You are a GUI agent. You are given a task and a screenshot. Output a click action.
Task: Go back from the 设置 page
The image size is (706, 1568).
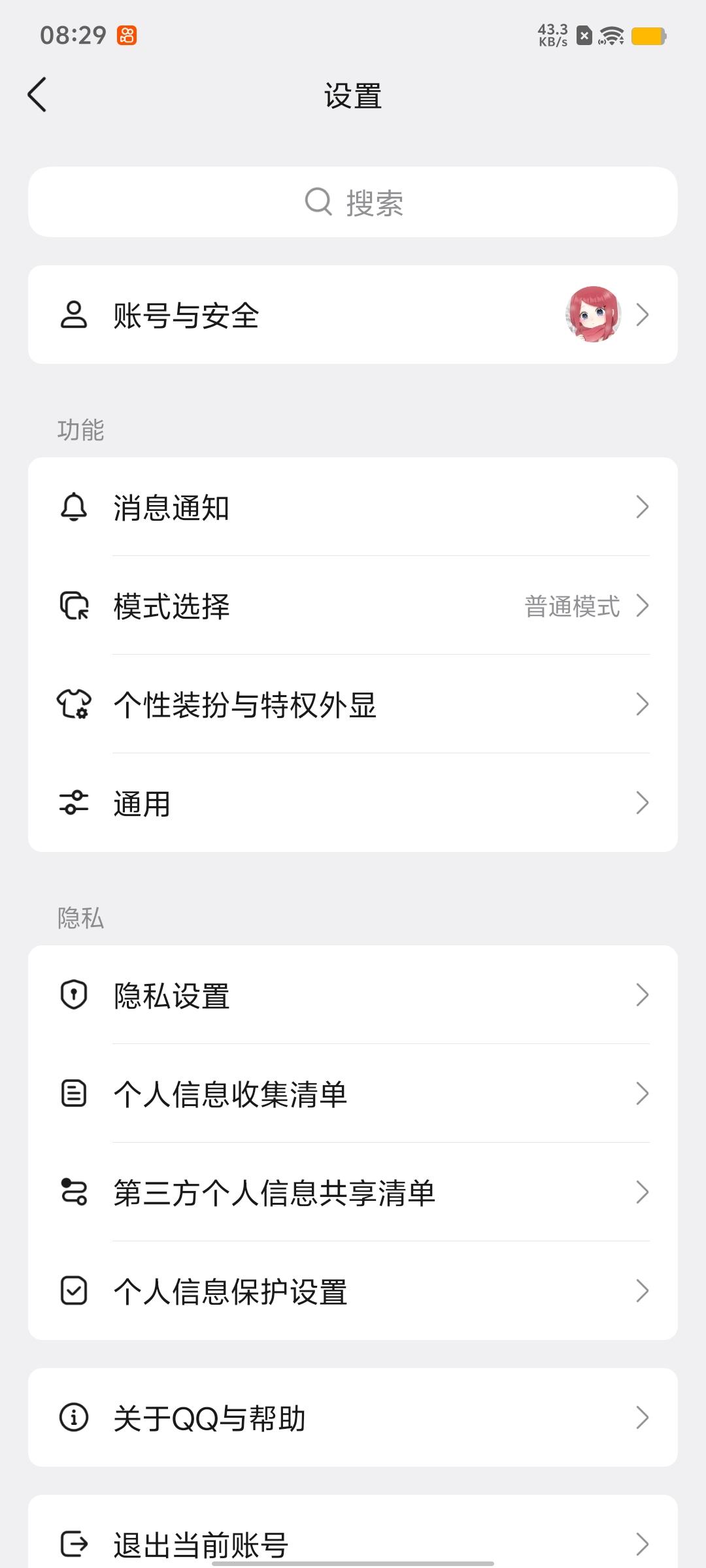click(x=37, y=95)
